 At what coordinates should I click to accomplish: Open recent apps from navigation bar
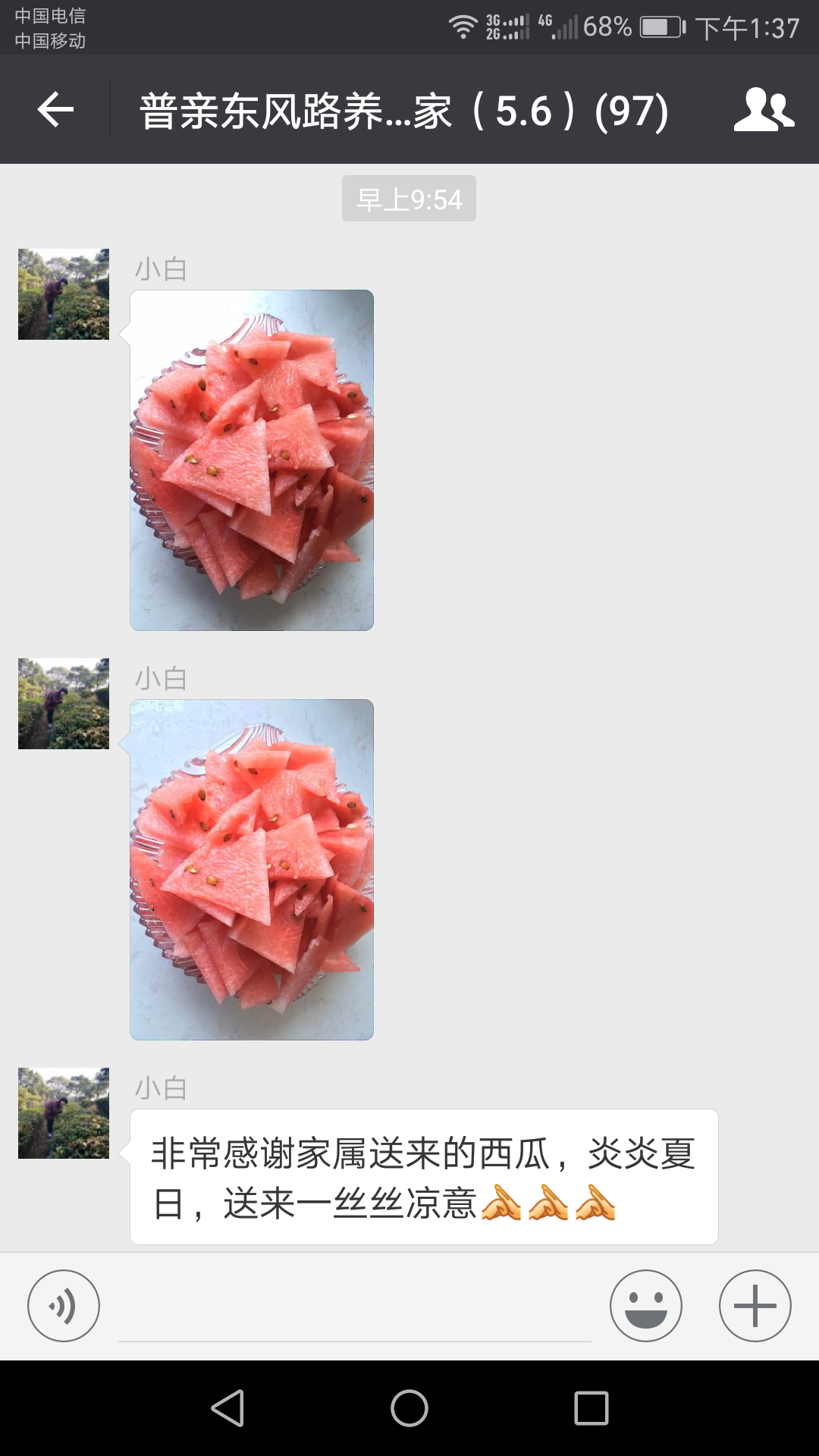(x=591, y=1408)
